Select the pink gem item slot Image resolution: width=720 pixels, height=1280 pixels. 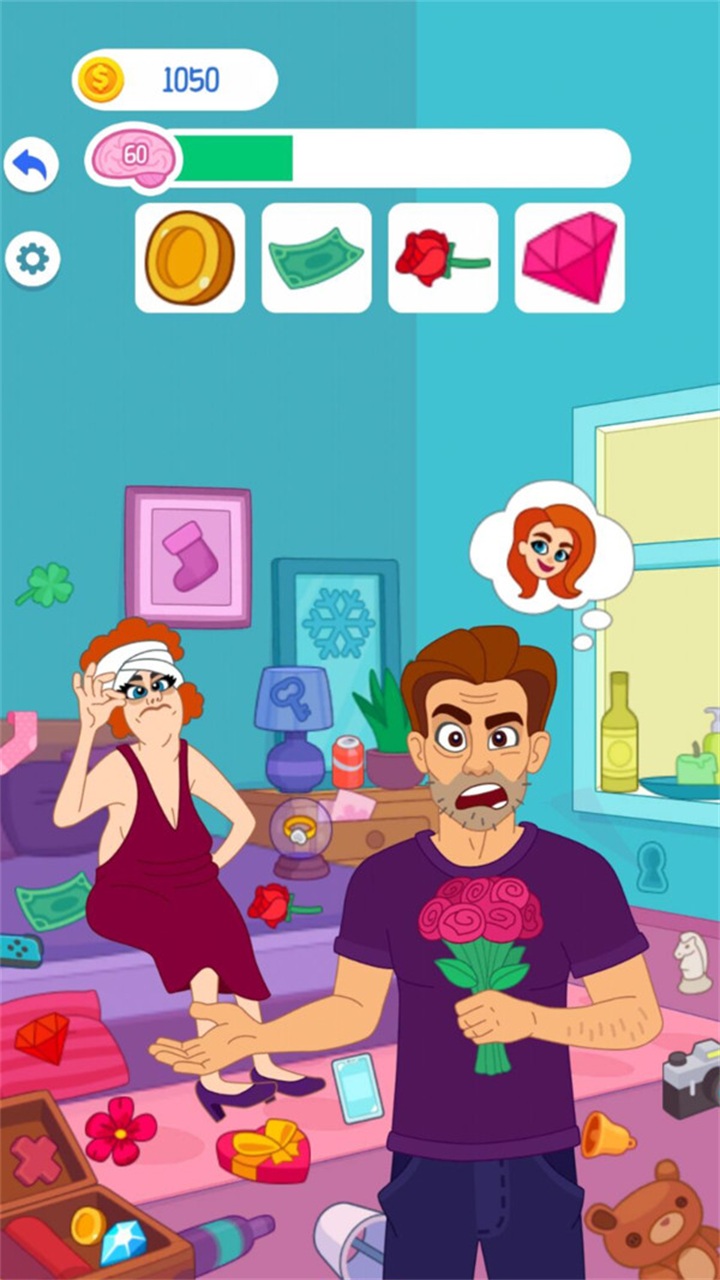[569, 258]
